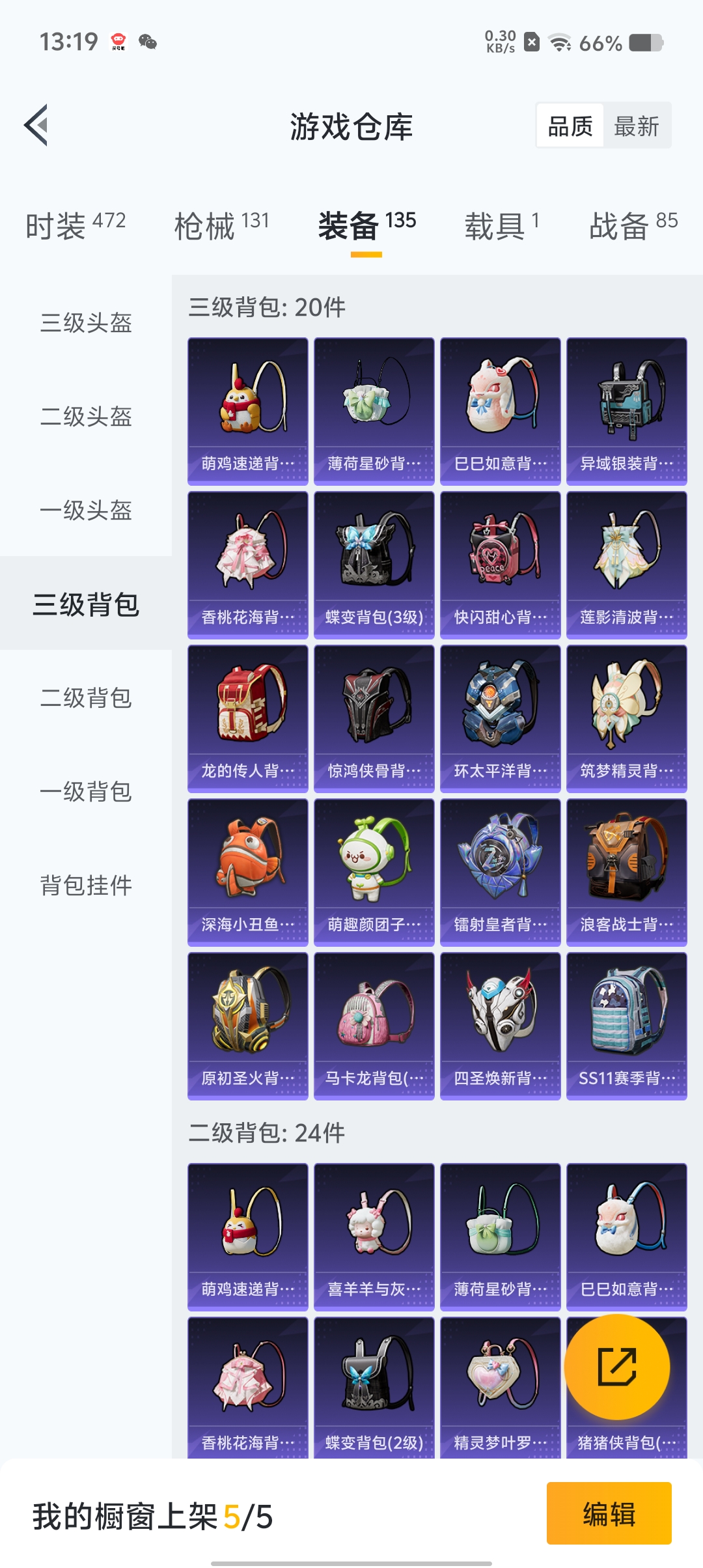The height and width of the screenshot is (1568, 703).
Task: Tap the 编辑 button
Action: (x=609, y=1513)
